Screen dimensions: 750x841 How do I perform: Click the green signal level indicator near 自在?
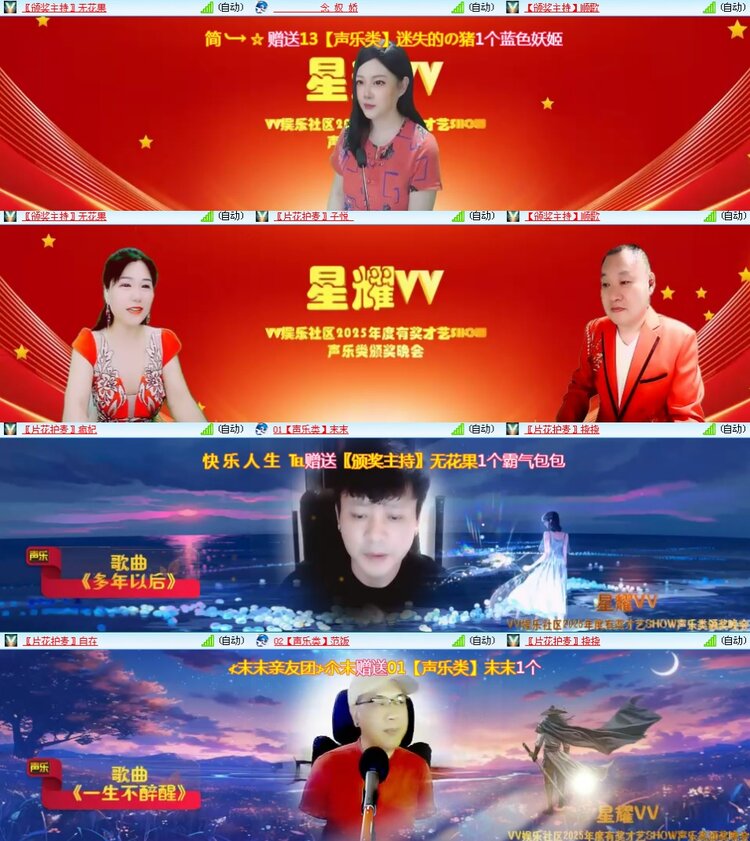(x=205, y=638)
